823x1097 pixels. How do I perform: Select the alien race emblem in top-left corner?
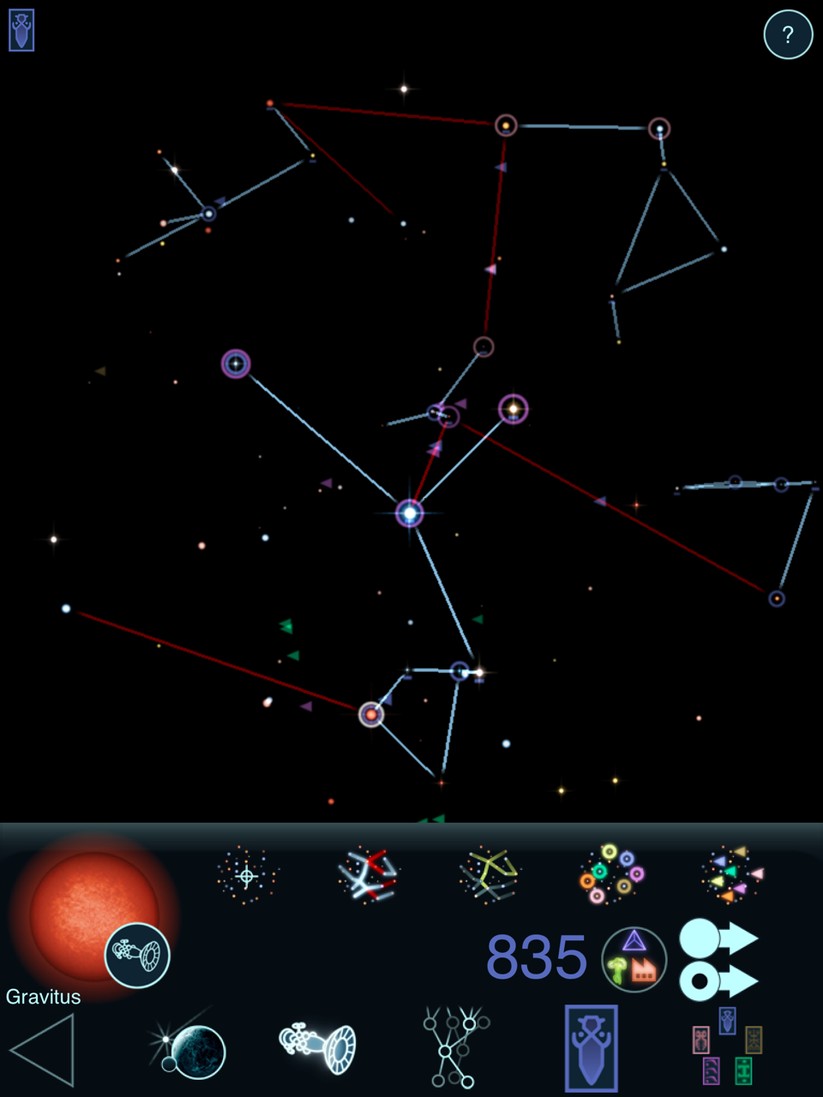(x=20, y=31)
